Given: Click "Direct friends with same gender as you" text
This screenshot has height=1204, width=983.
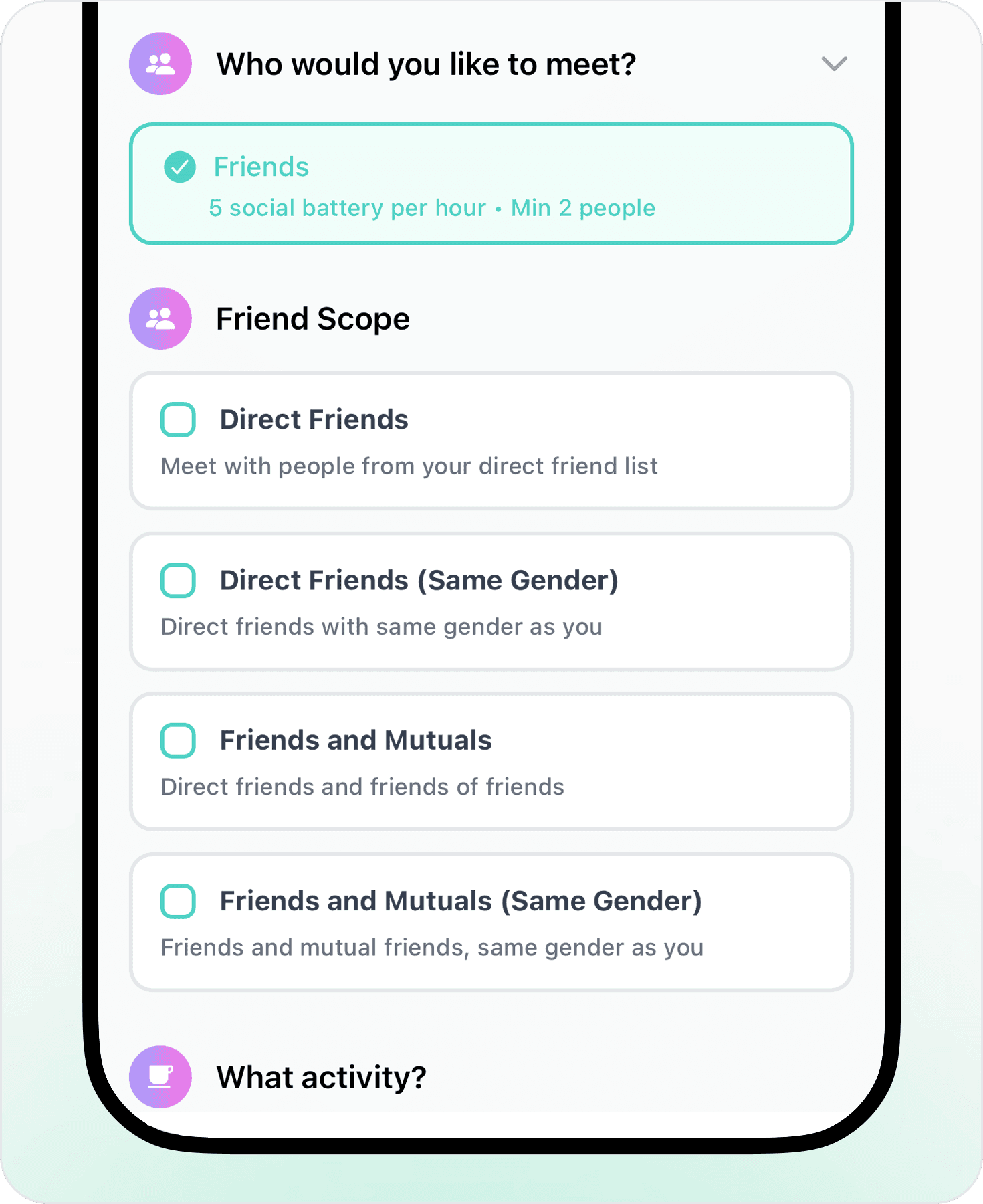Looking at the screenshot, I should click(x=381, y=626).
